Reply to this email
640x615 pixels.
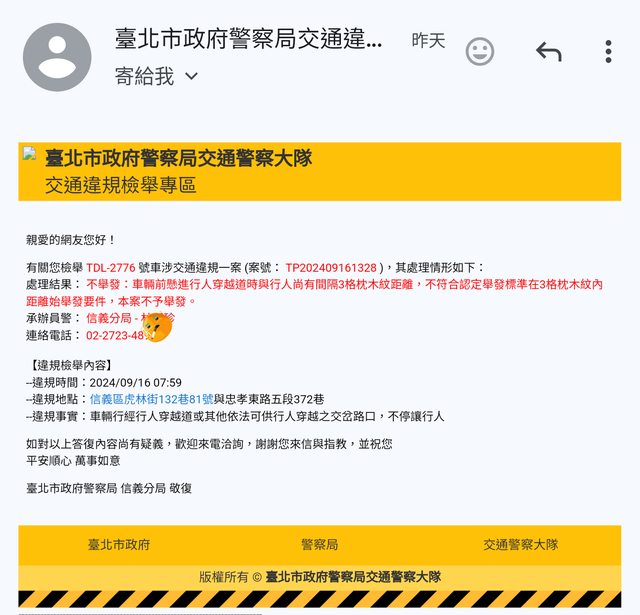click(x=548, y=51)
